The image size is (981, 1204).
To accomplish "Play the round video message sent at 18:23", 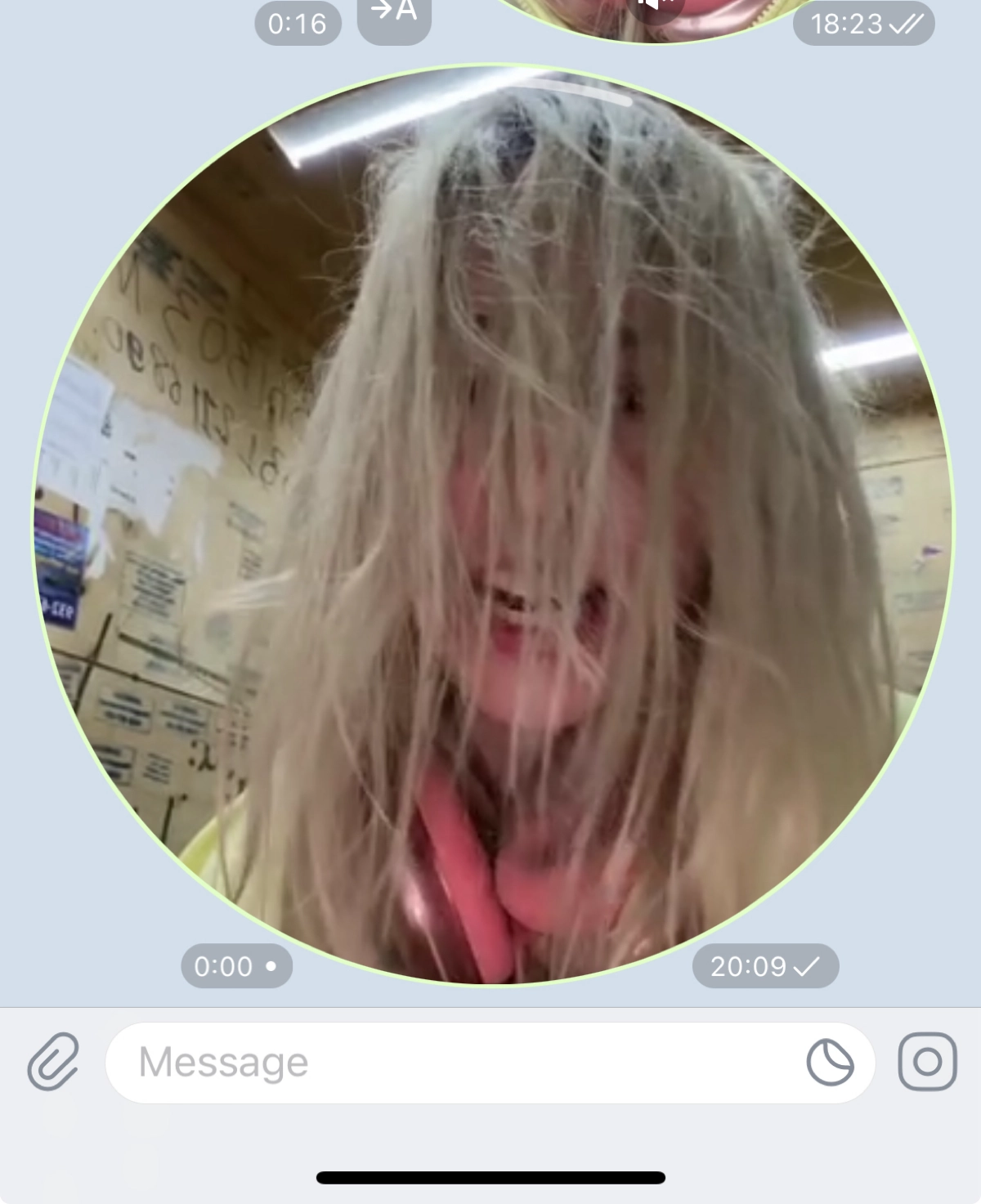I will click(654, 18).
